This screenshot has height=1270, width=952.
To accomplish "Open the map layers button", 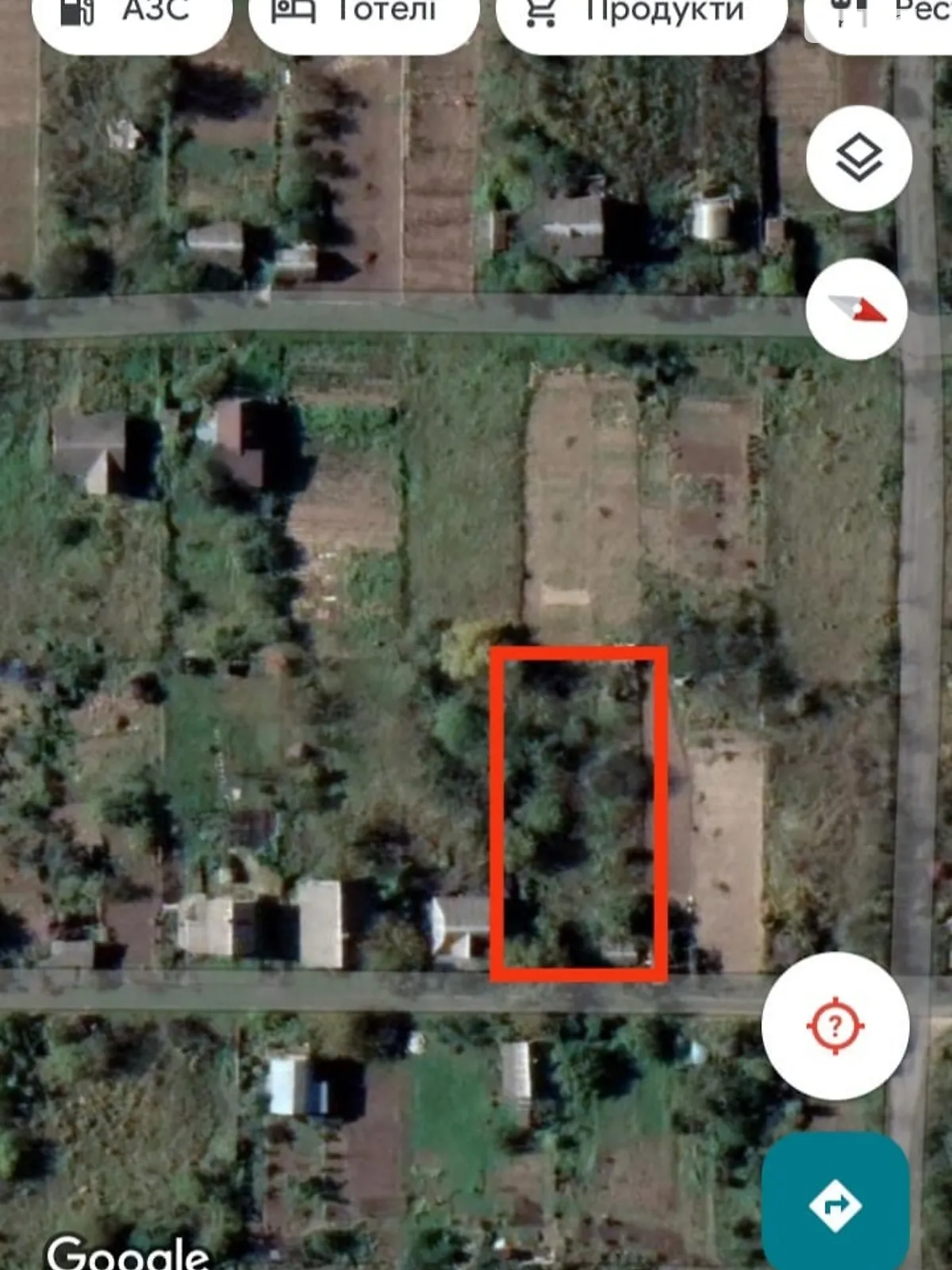I will (x=858, y=158).
